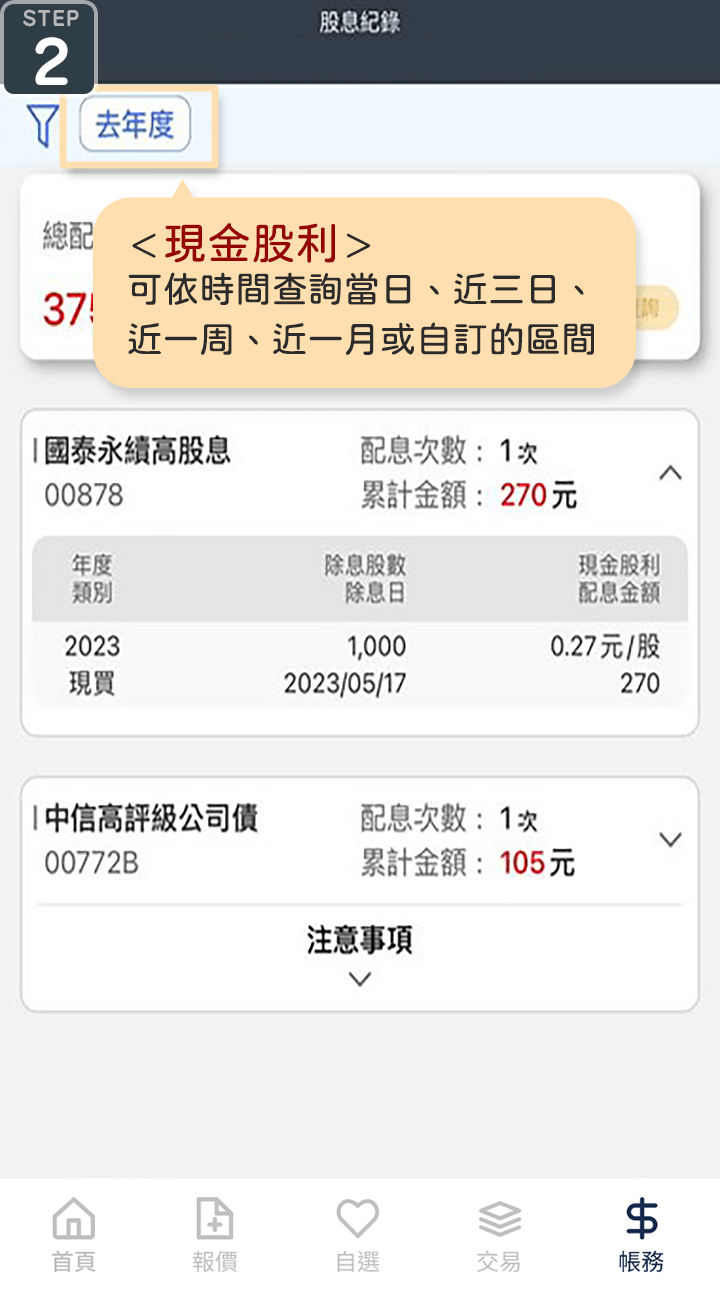Tap the 去年度 period chip
Image resolution: width=720 pixels, height=1300 pixels.
click(135, 125)
